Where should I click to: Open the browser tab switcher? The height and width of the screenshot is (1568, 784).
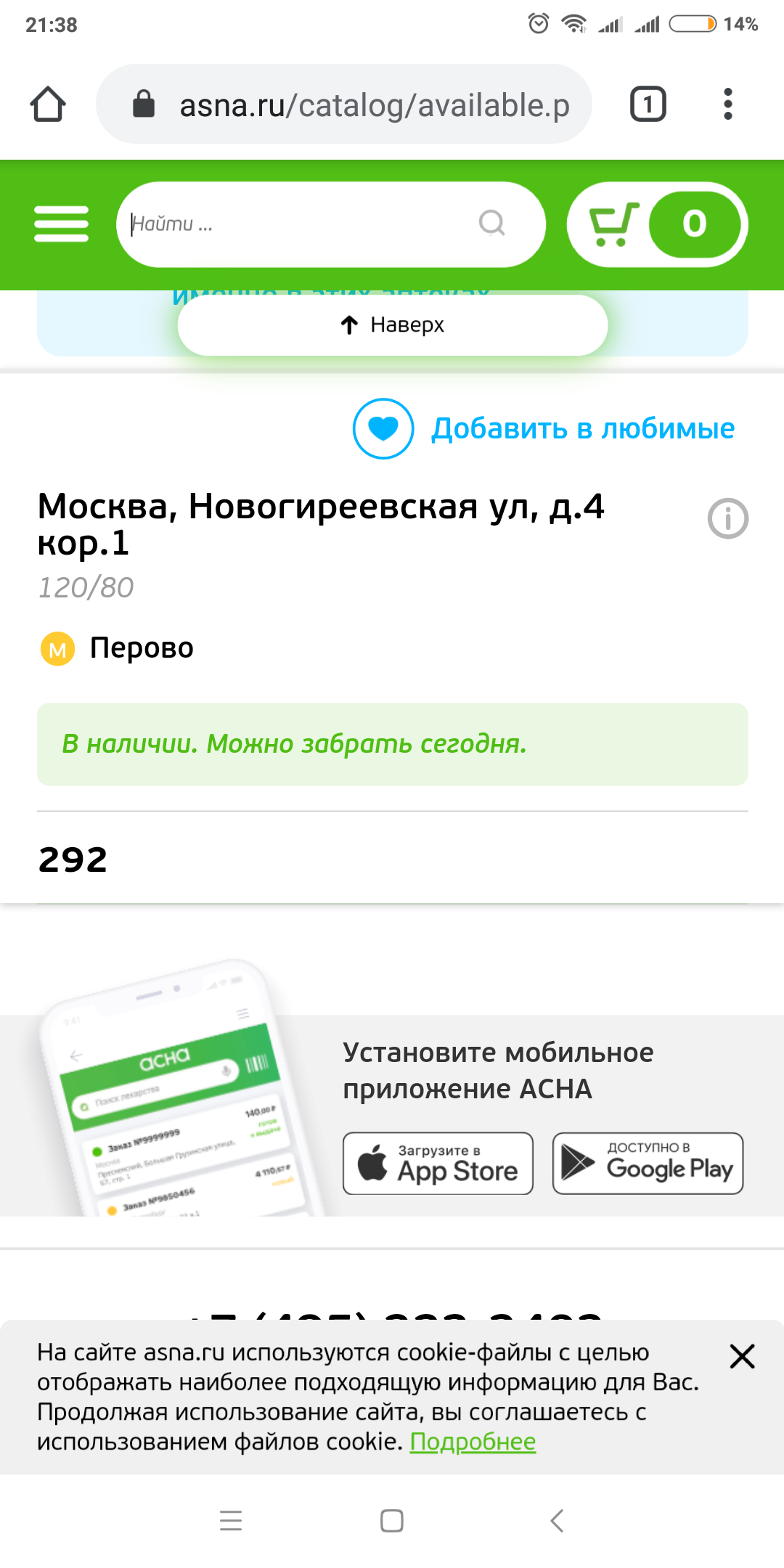[x=648, y=104]
